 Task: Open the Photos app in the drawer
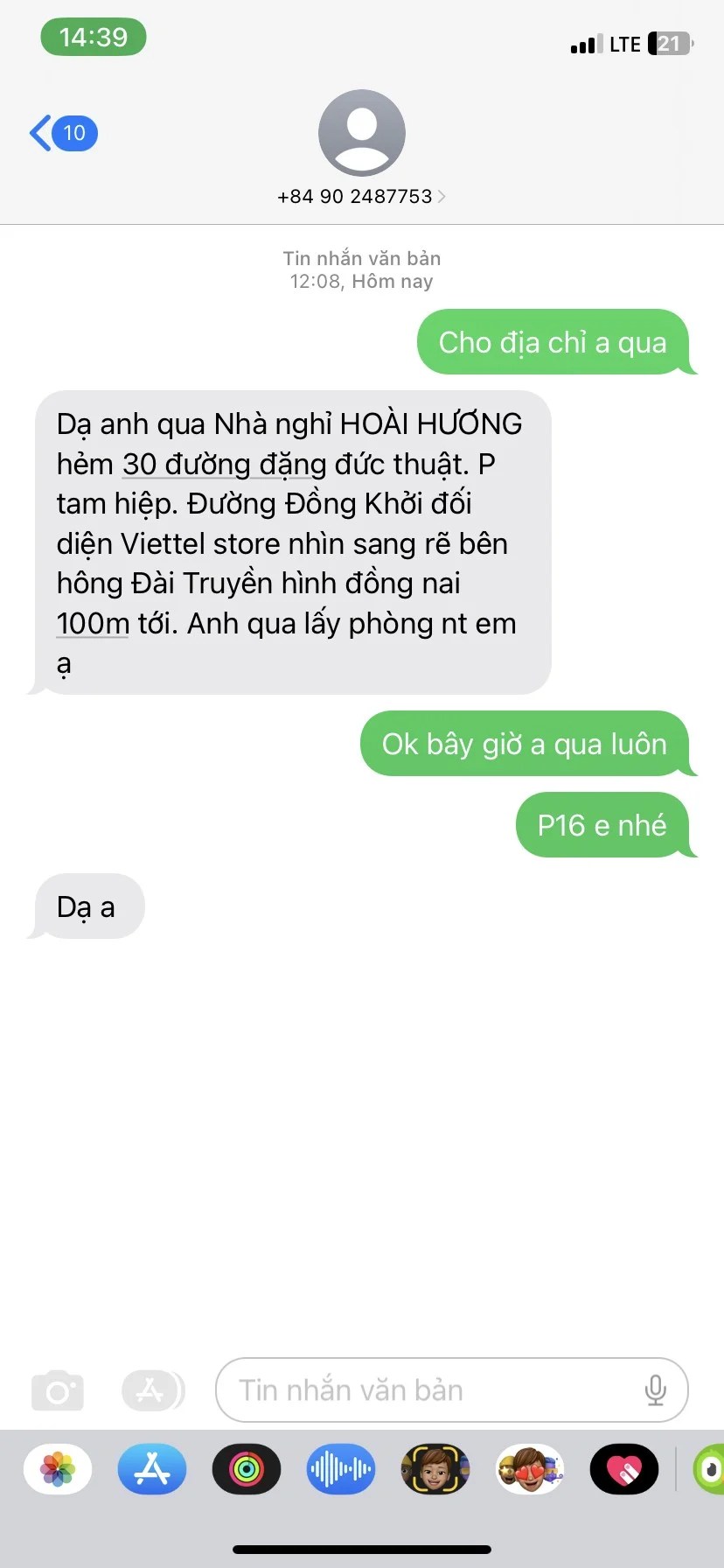click(x=58, y=1469)
